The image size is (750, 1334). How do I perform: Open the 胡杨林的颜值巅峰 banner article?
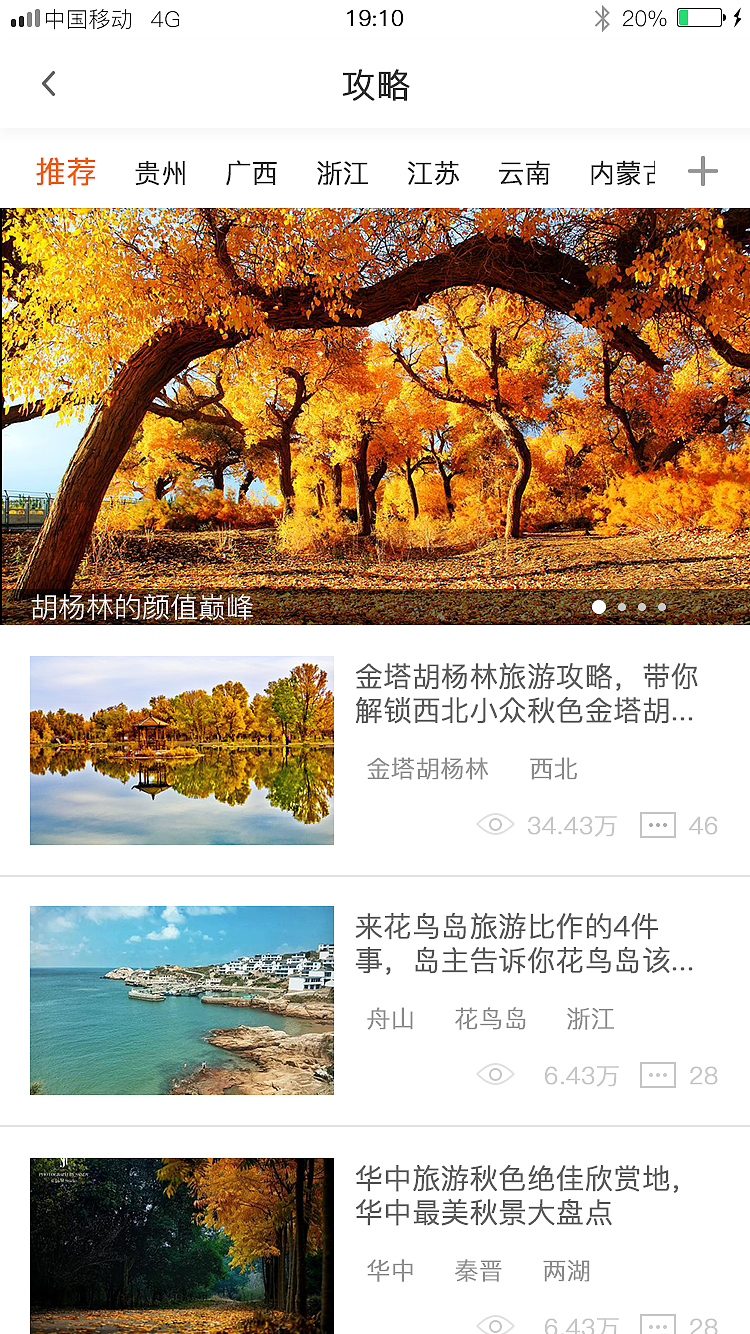click(x=375, y=410)
